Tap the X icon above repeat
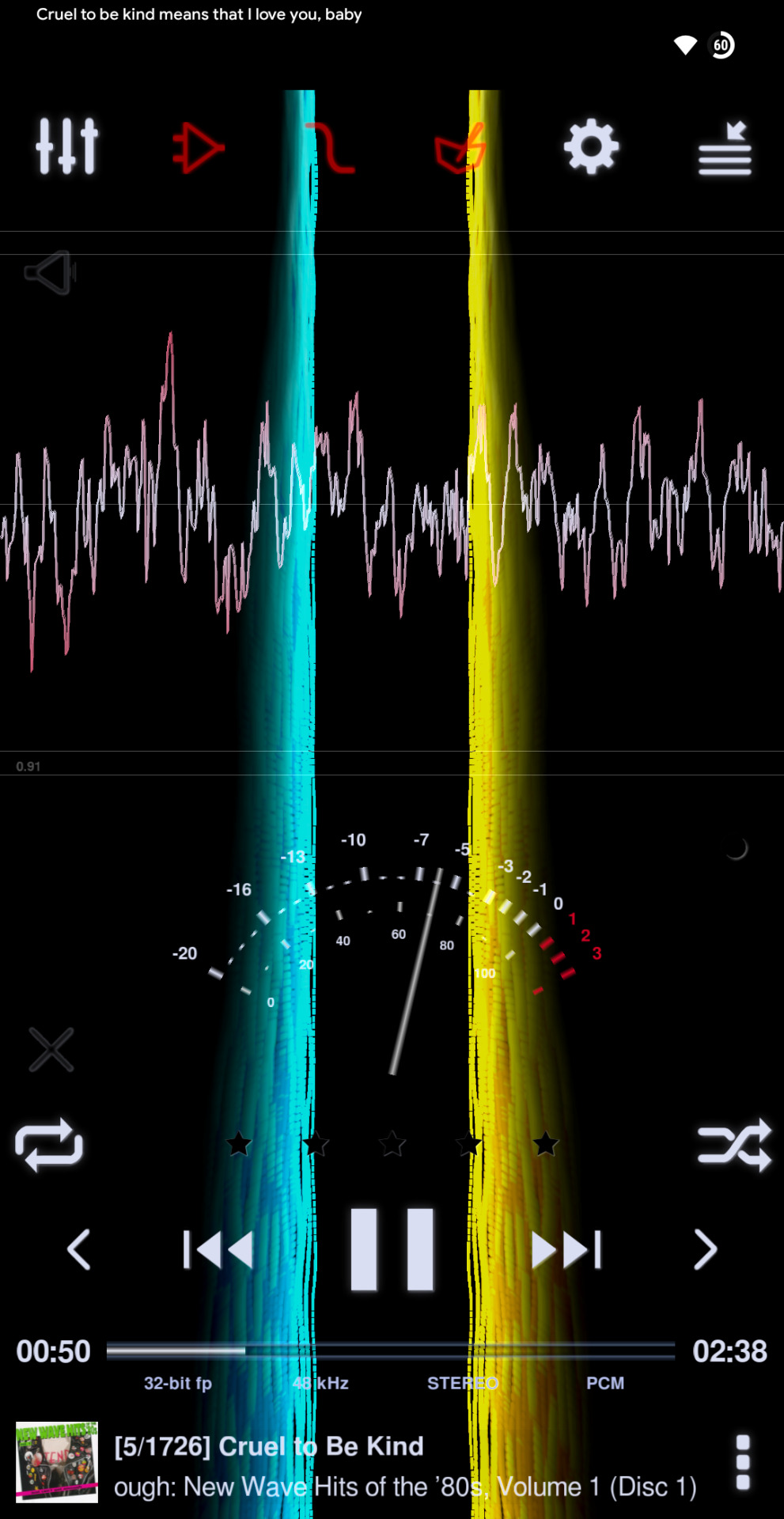Screen dimensions: 784x1519 coord(51,1050)
